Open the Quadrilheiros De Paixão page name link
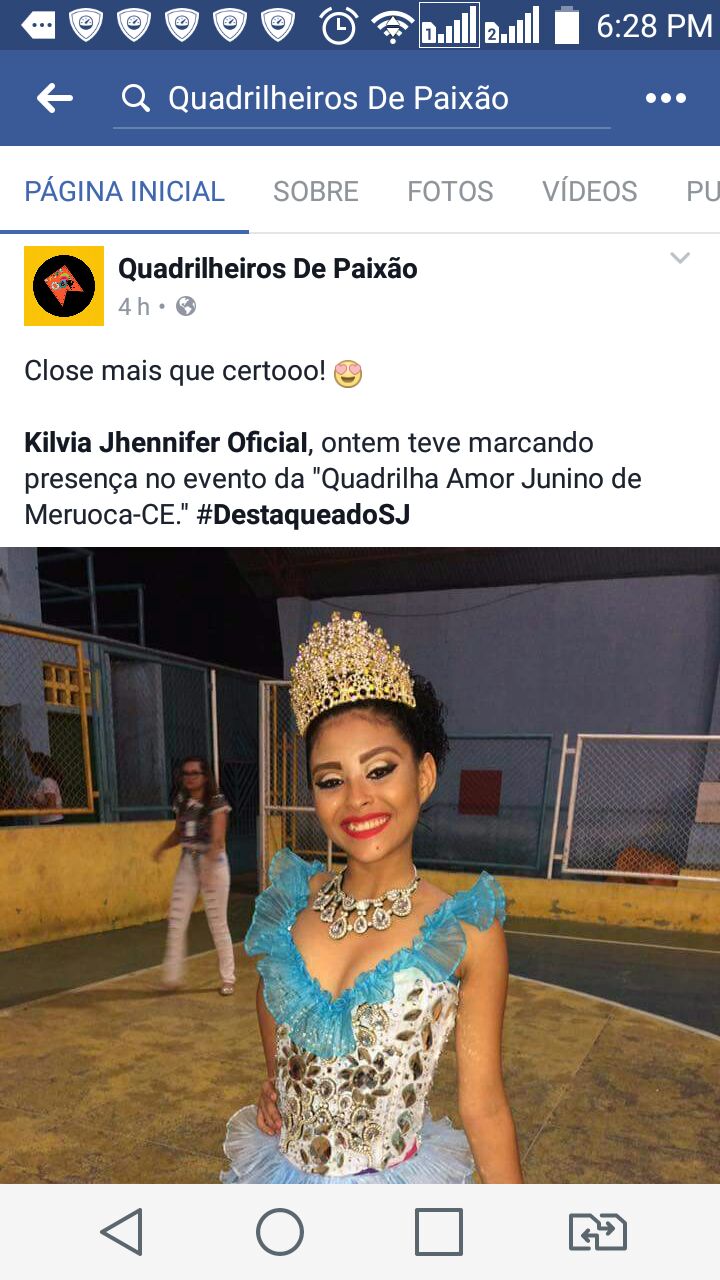Screen dimensions: 720x1280 [268, 268]
